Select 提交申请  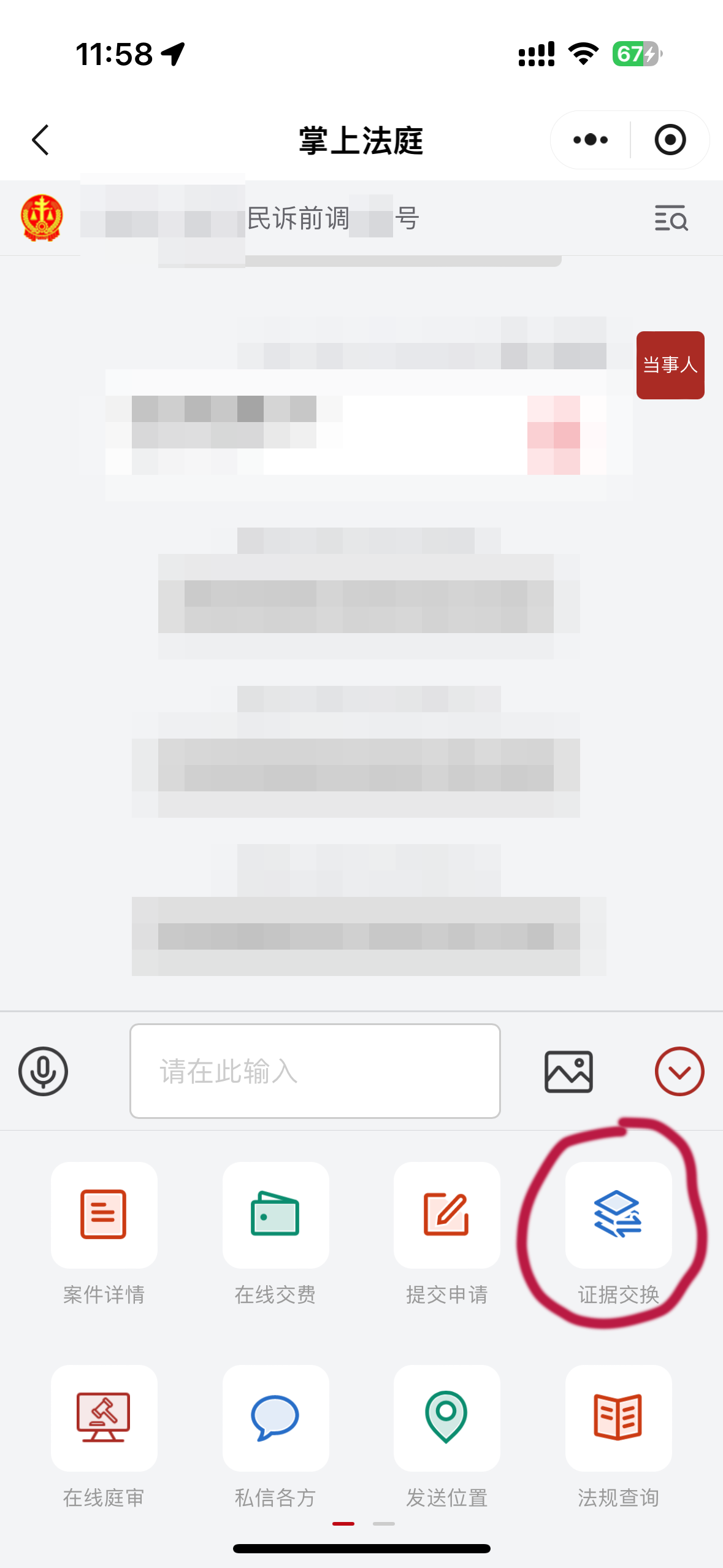point(446,1215)
